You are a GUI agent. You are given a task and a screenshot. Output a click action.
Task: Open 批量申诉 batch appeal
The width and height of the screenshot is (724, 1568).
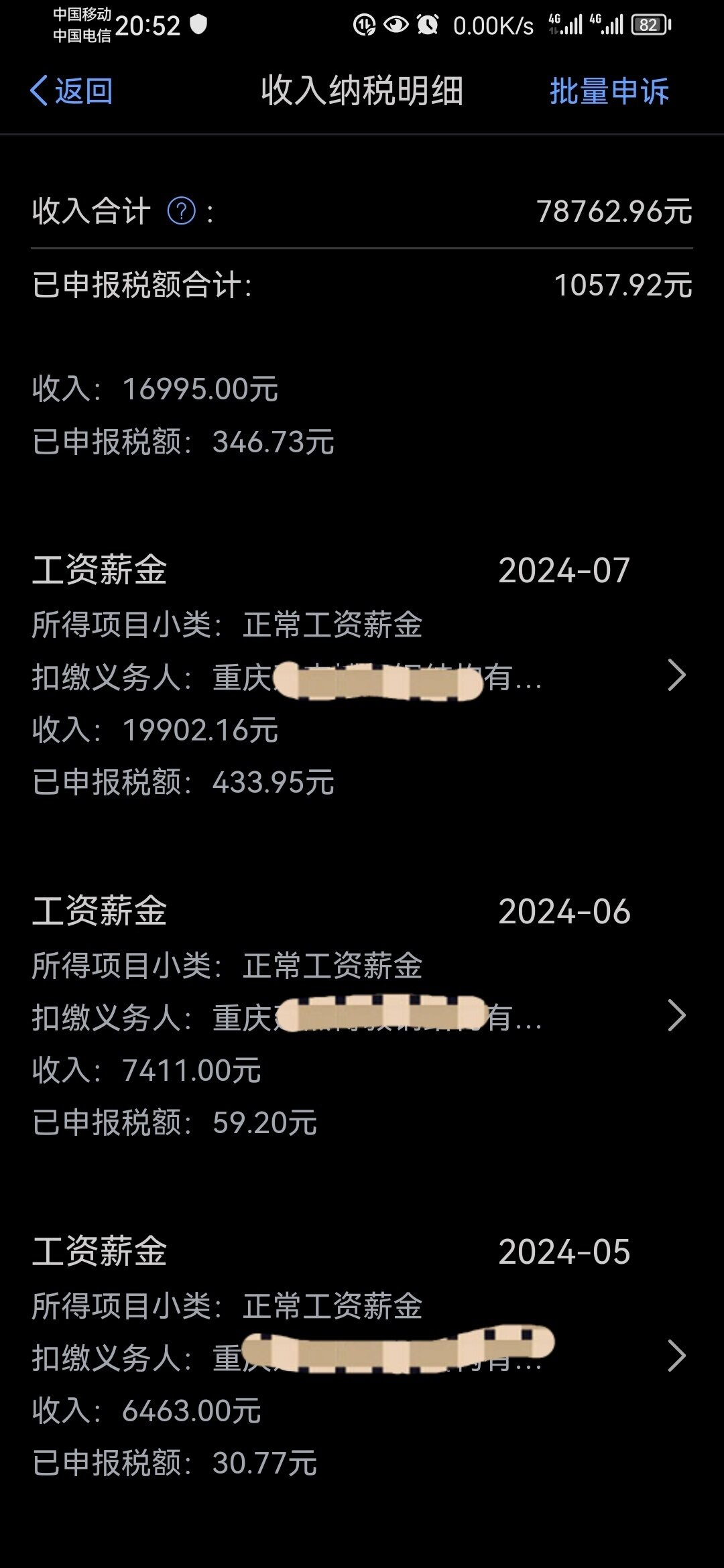coord(609,91)
